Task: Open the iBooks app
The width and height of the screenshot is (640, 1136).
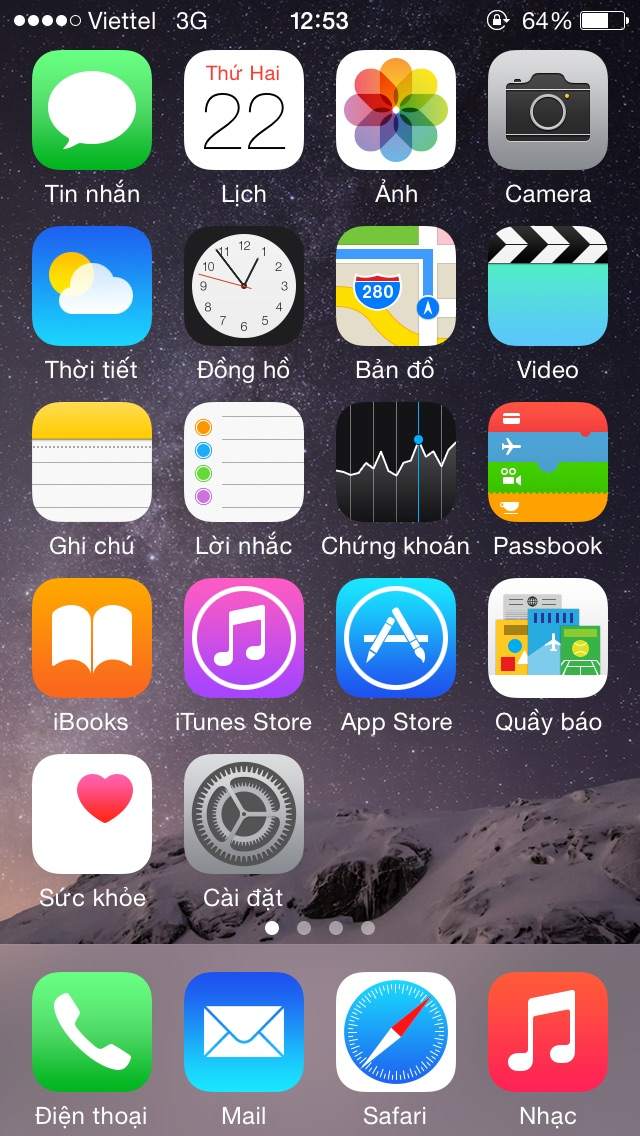Action: click(x=92, y=638)
